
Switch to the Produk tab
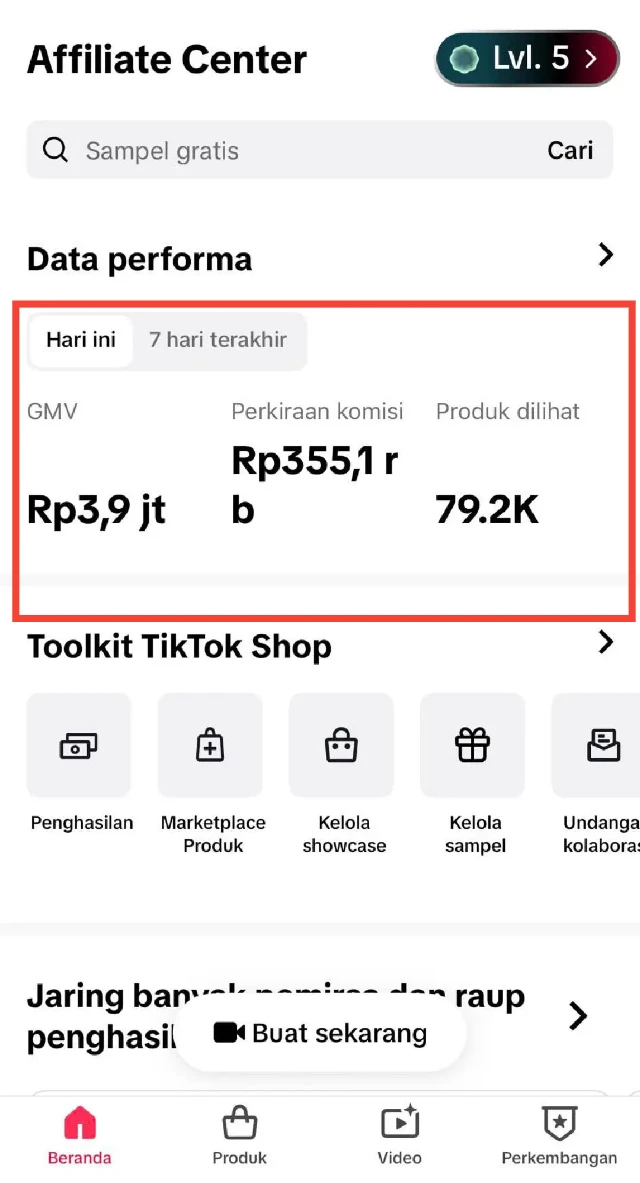pyautogui.click(x=240, y=1136)
